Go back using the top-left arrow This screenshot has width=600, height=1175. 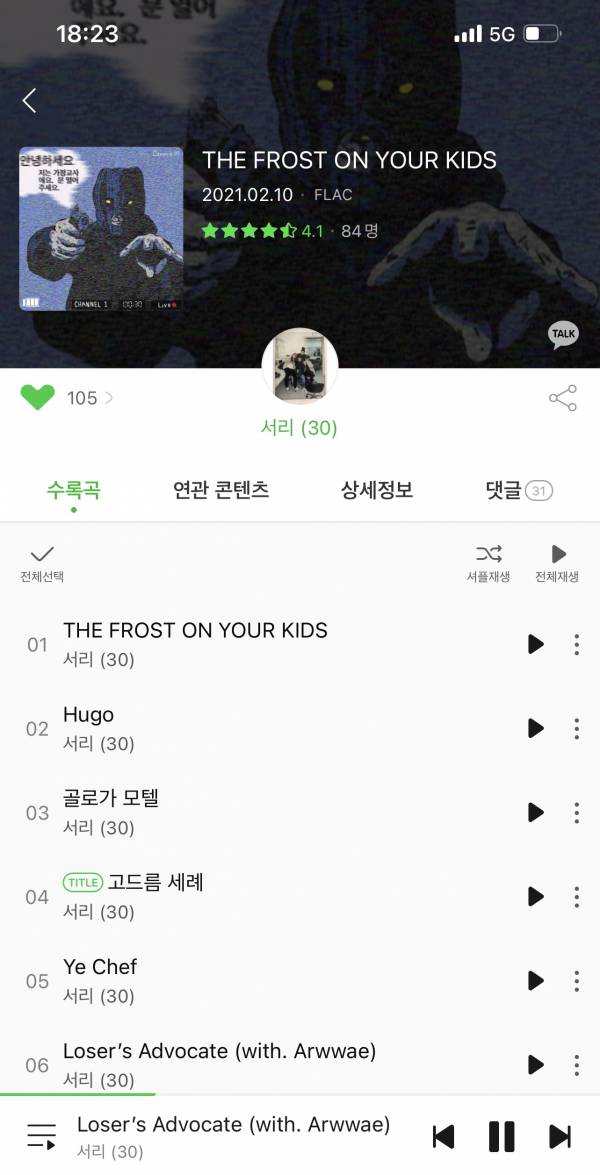[29, 100]
